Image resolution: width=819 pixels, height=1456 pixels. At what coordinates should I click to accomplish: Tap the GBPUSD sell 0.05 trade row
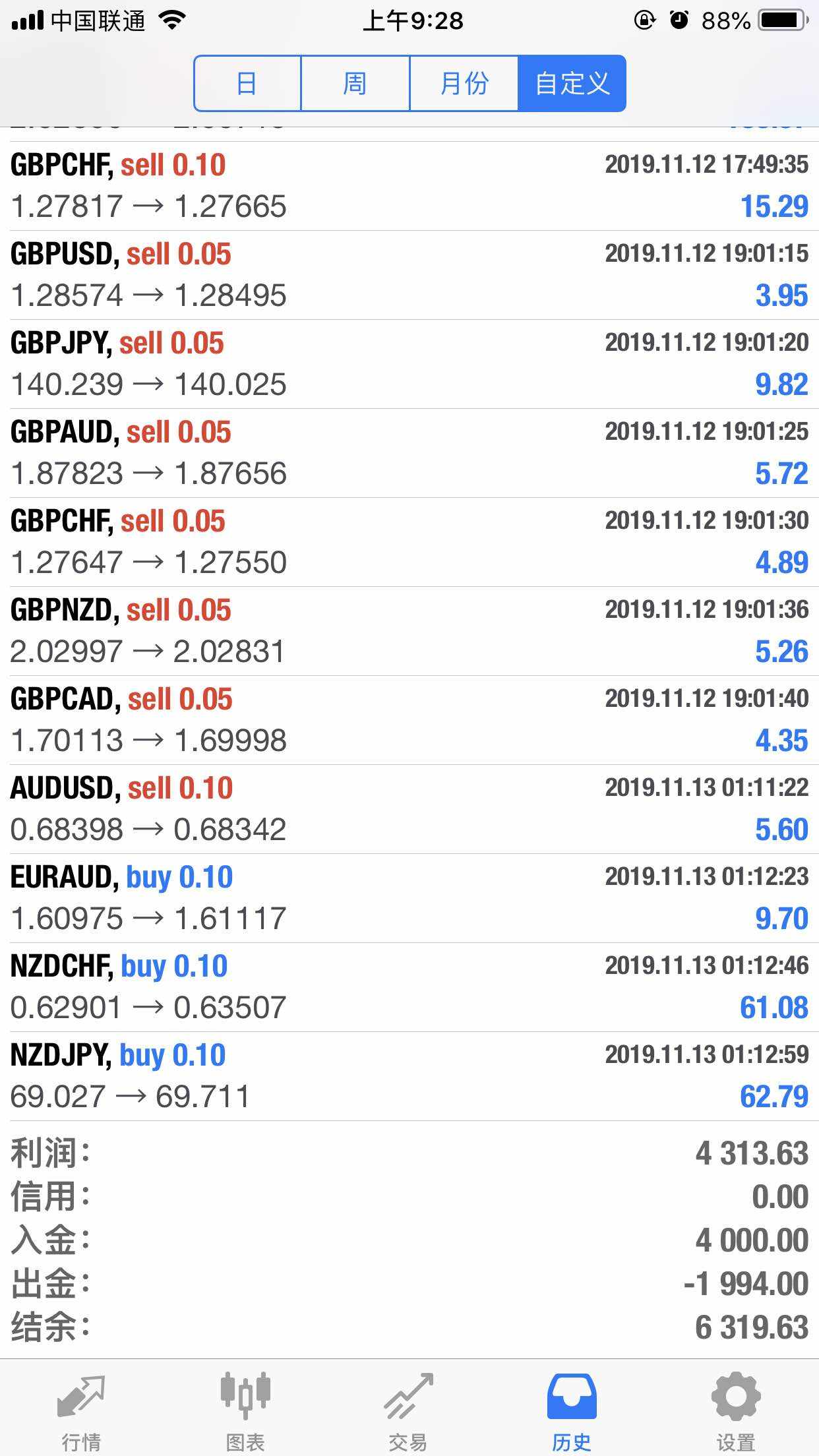pos(409,275)
